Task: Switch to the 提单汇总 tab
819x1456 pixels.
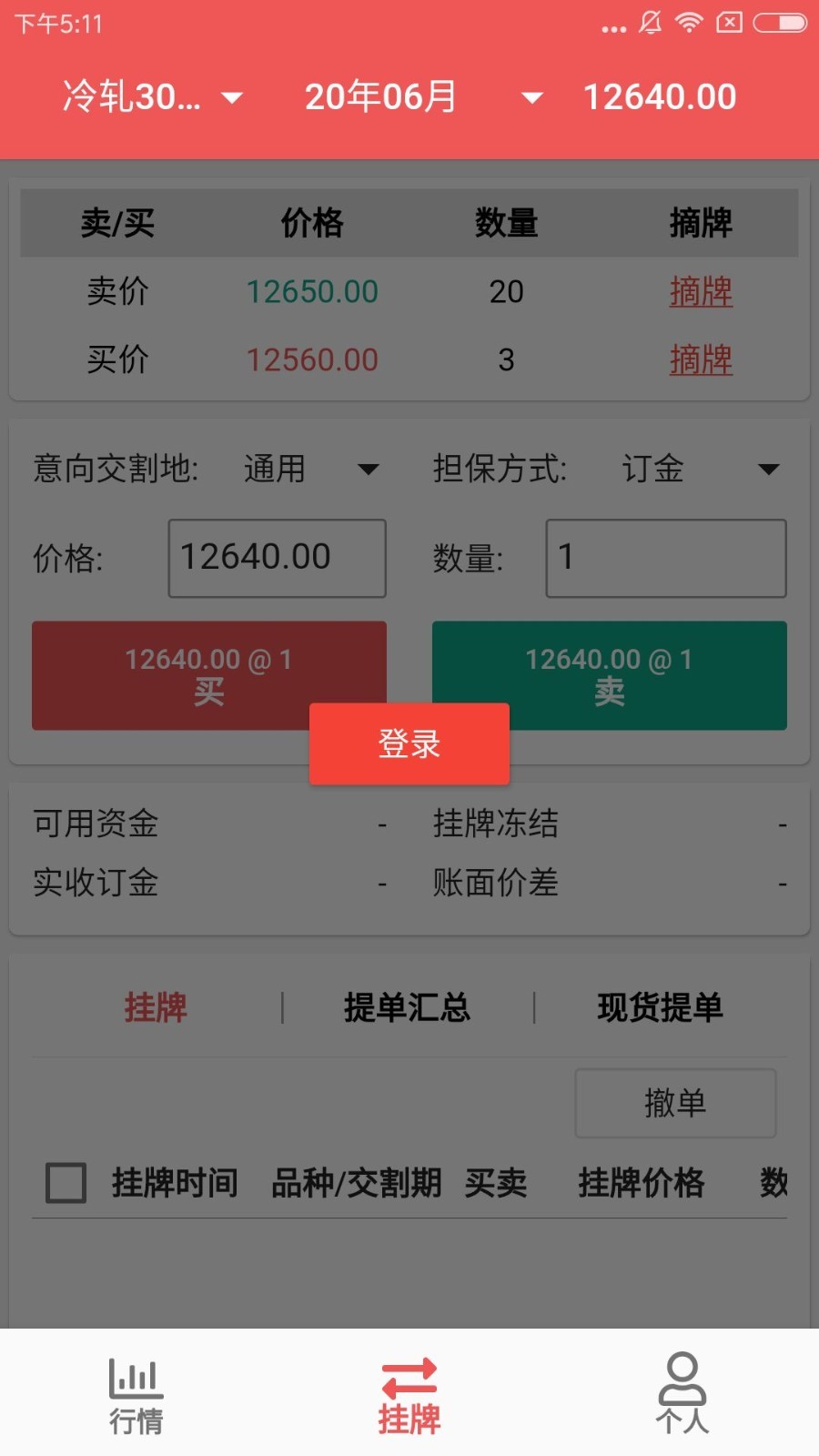Action: (408, 1007)
